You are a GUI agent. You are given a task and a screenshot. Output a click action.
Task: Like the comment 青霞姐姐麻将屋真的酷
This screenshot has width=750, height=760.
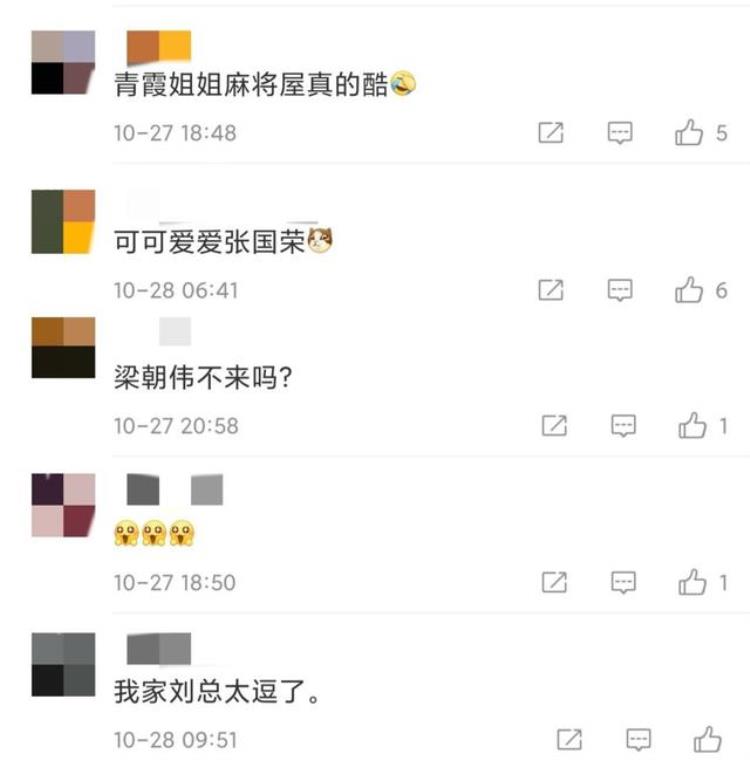pyautogui.click(x=690, y=133)
